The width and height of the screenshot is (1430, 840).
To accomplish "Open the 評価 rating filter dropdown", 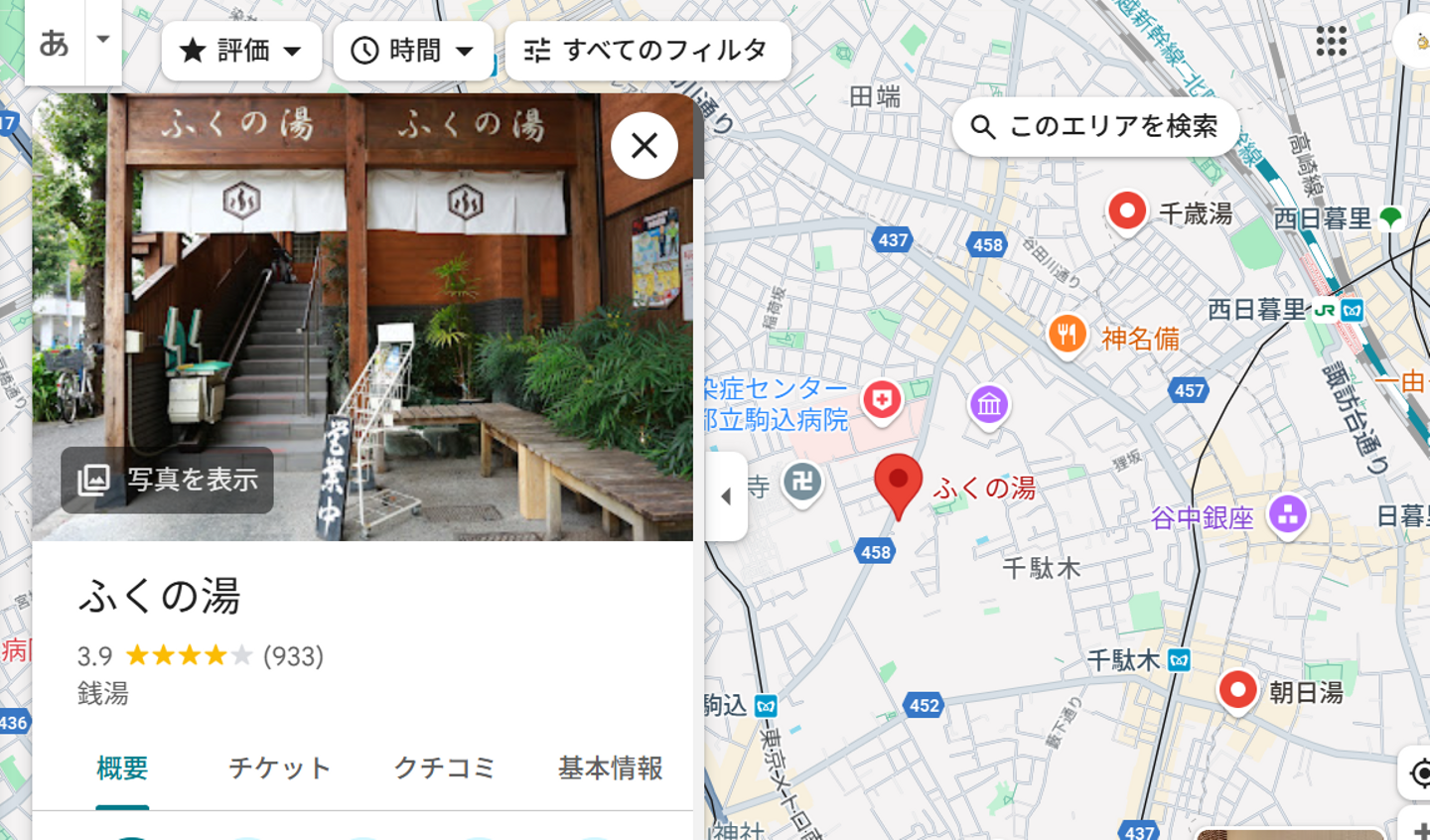I will point(241,51).
